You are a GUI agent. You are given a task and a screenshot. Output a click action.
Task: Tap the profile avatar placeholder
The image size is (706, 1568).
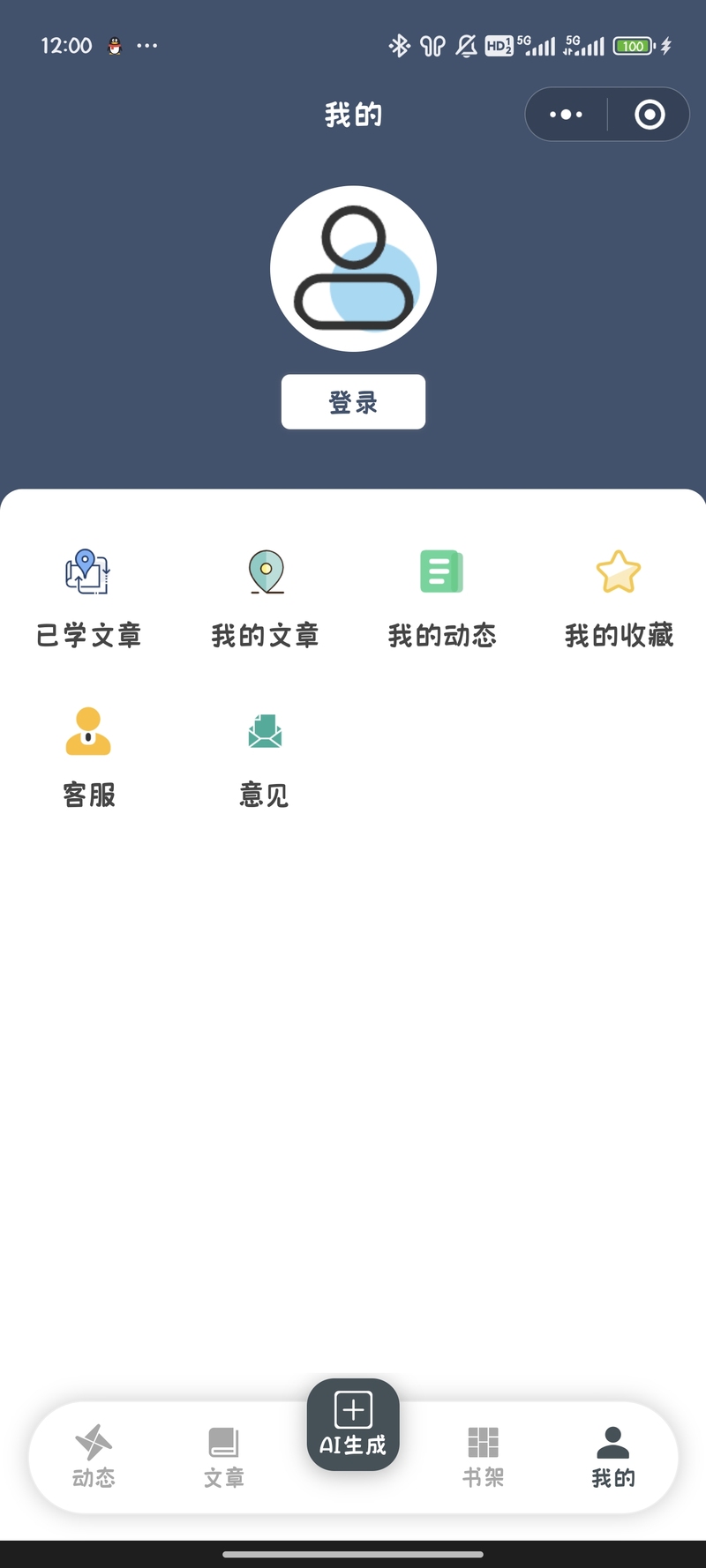pos(353,269)
